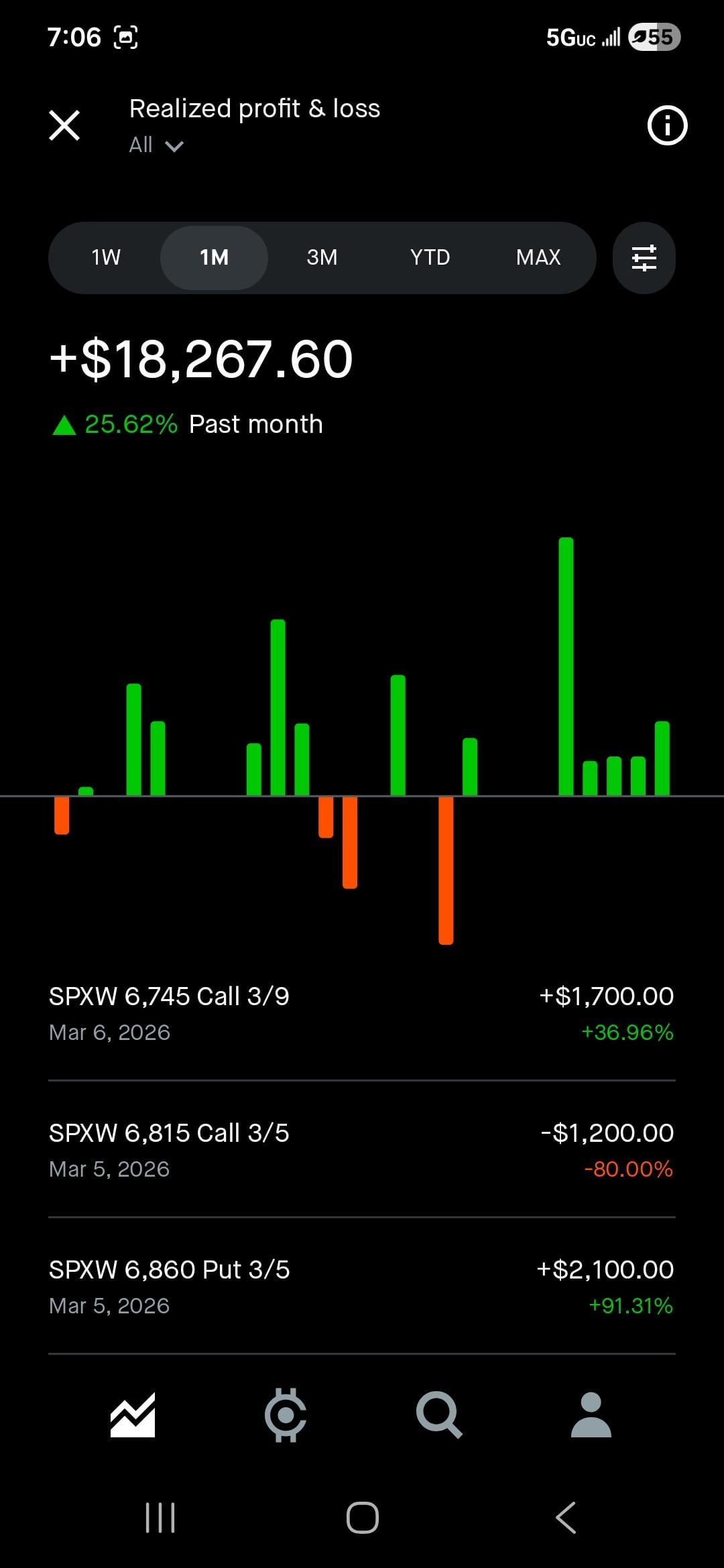Open the search tab in bottom navigation

(x=439, y=1415)
